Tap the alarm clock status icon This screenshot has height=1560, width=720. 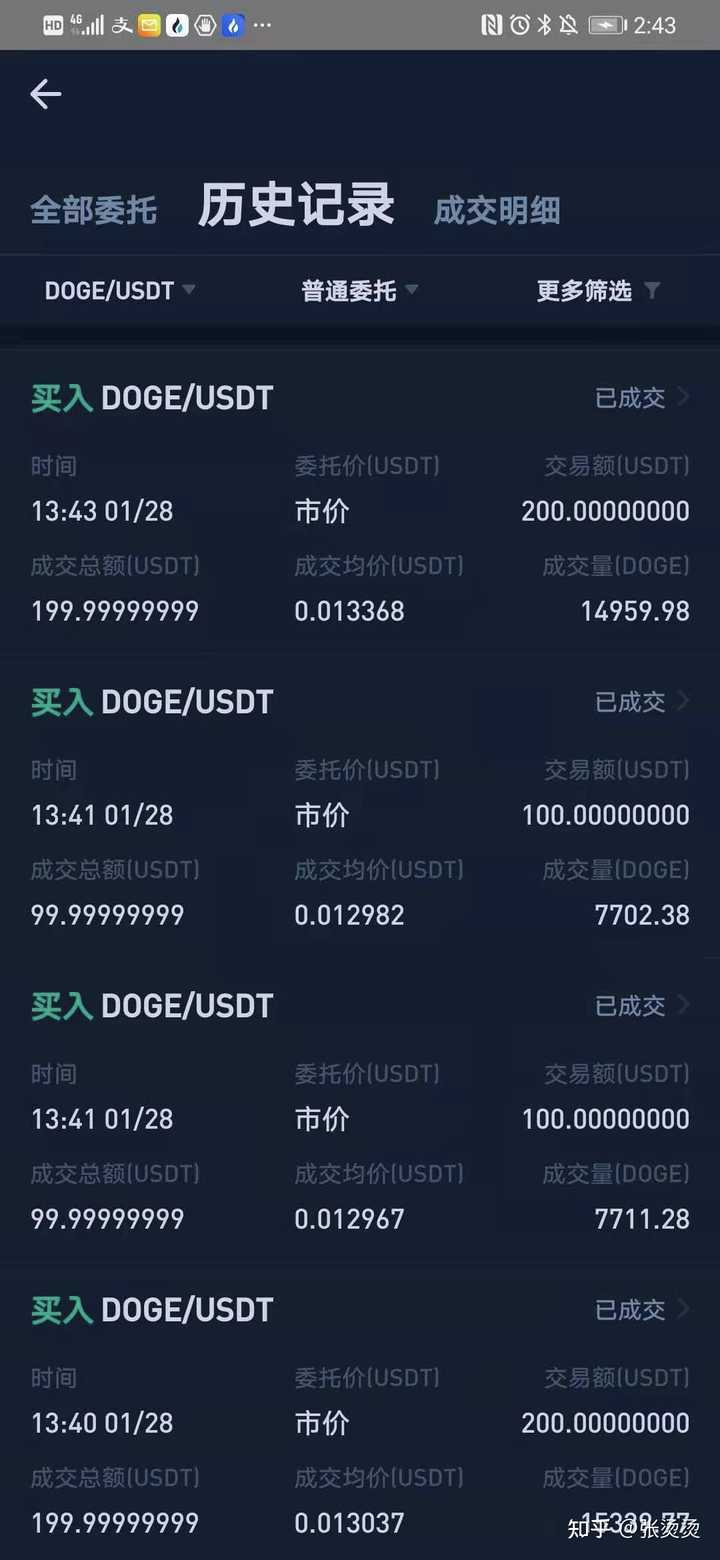coord(518,25)
